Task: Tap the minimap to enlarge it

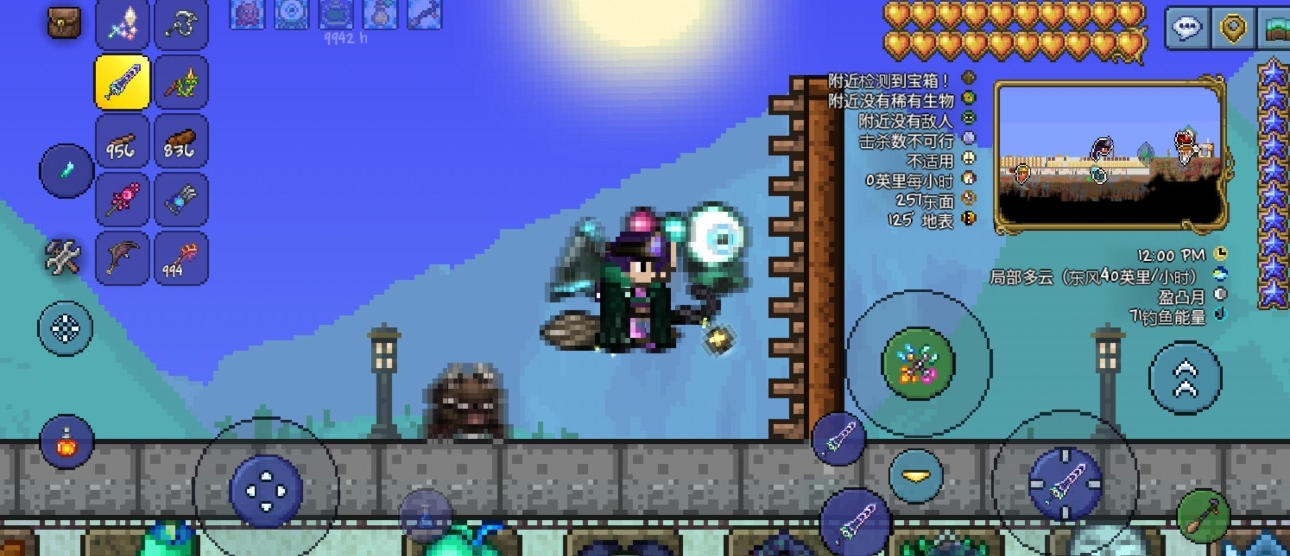Action: click(1109, 155)
